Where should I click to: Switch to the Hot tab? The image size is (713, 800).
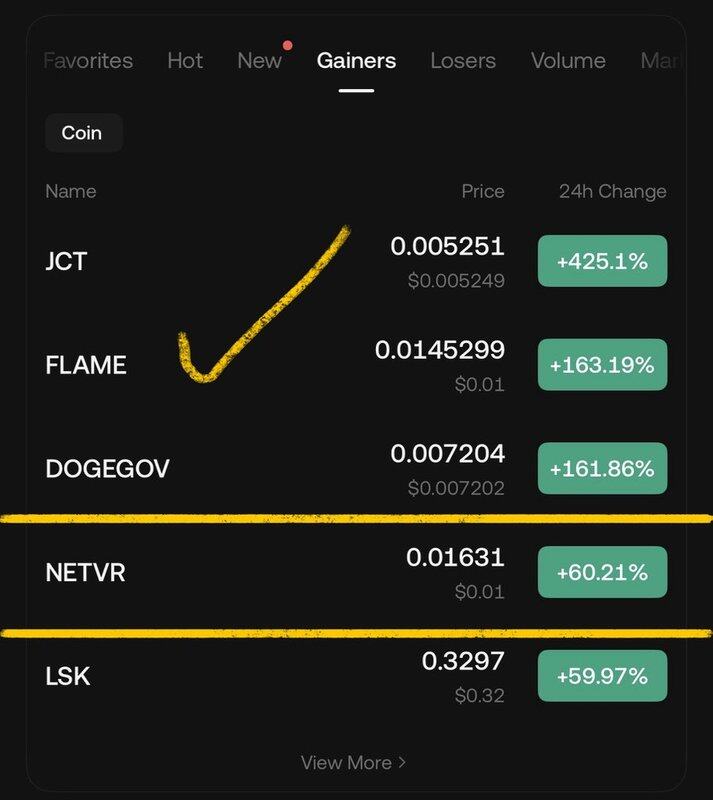coord(185,60)
